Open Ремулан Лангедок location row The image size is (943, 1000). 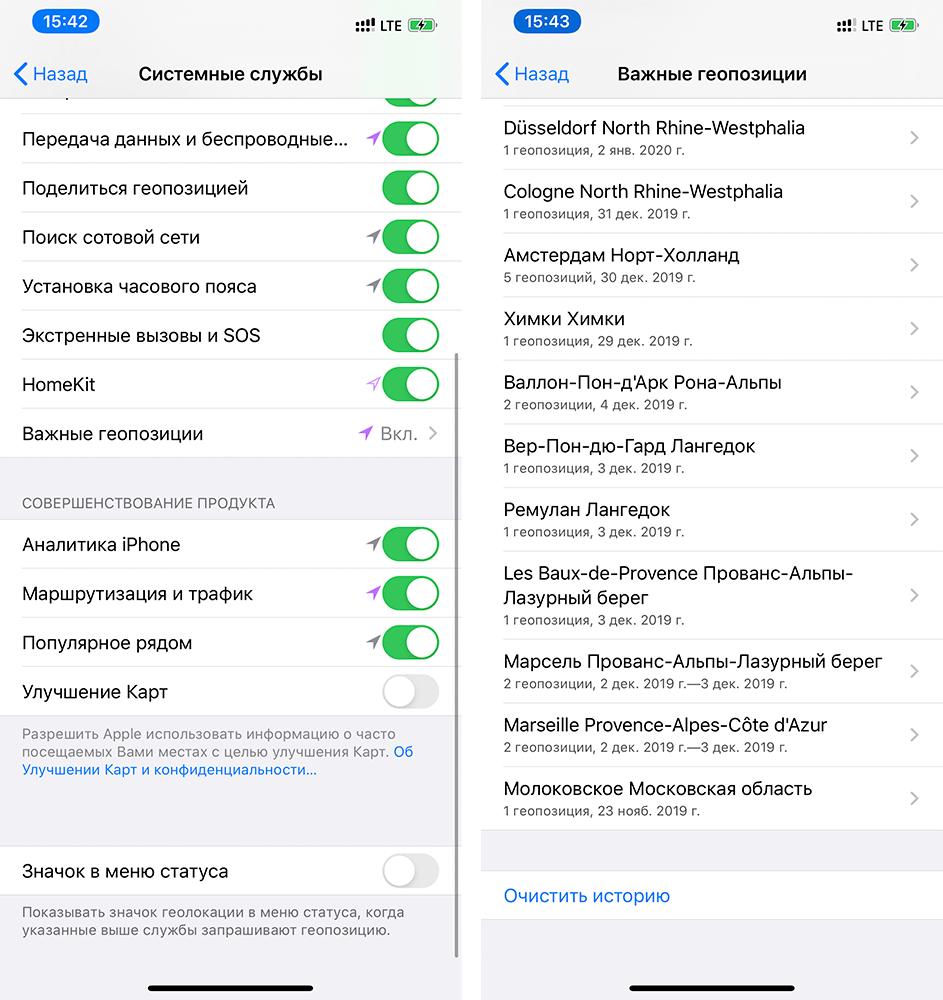pyautogui.click(x=710, y=519)
